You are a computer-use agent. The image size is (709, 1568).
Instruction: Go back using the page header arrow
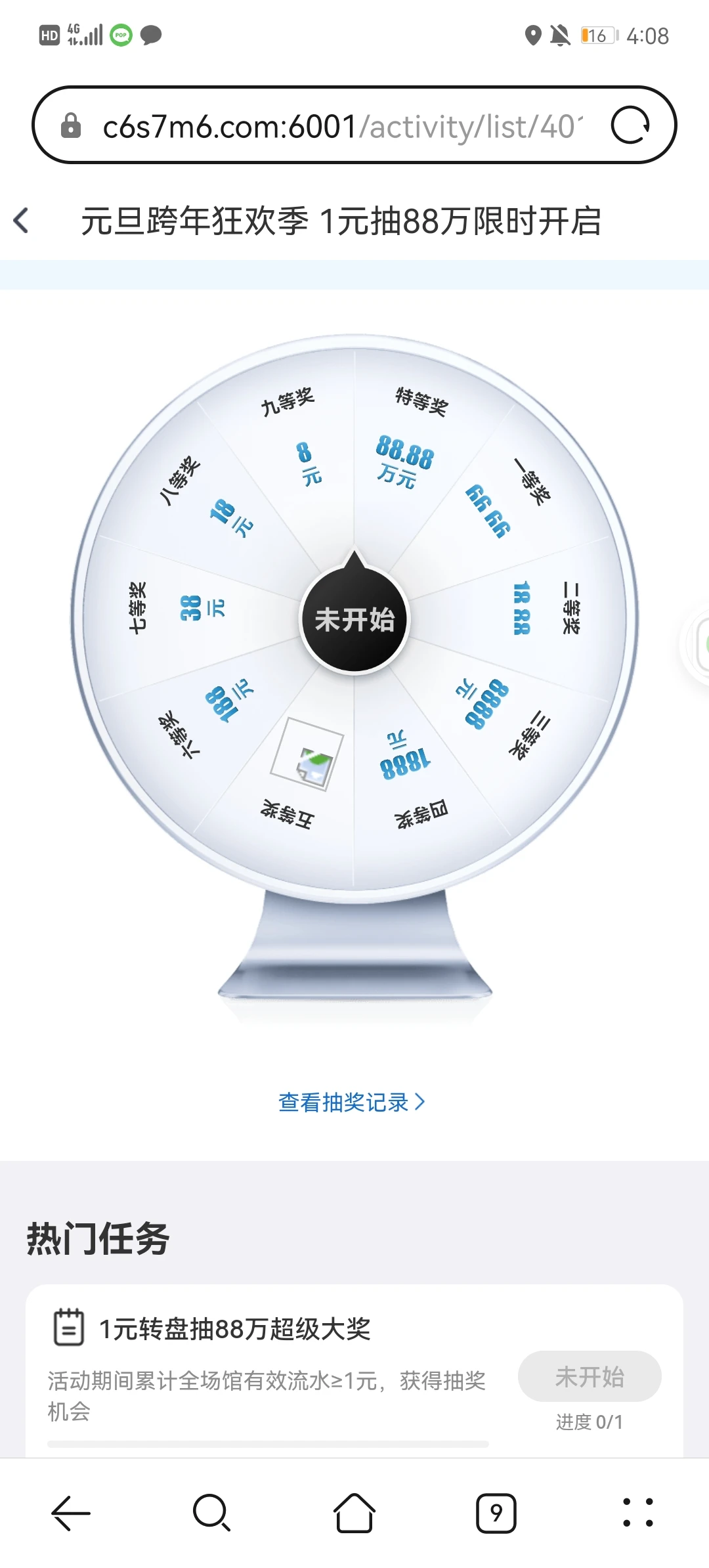(x=22, y=221)
